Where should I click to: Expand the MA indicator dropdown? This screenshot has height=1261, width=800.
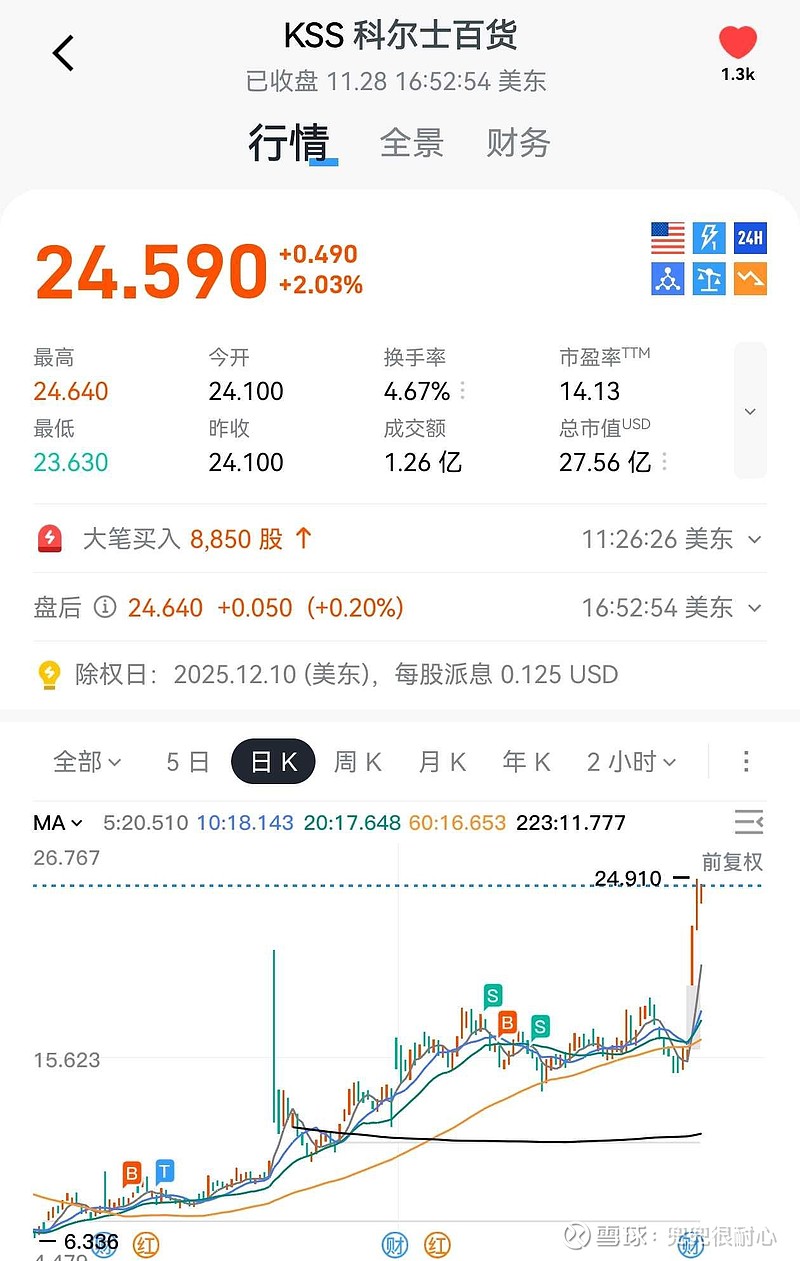tap(56, 822)
